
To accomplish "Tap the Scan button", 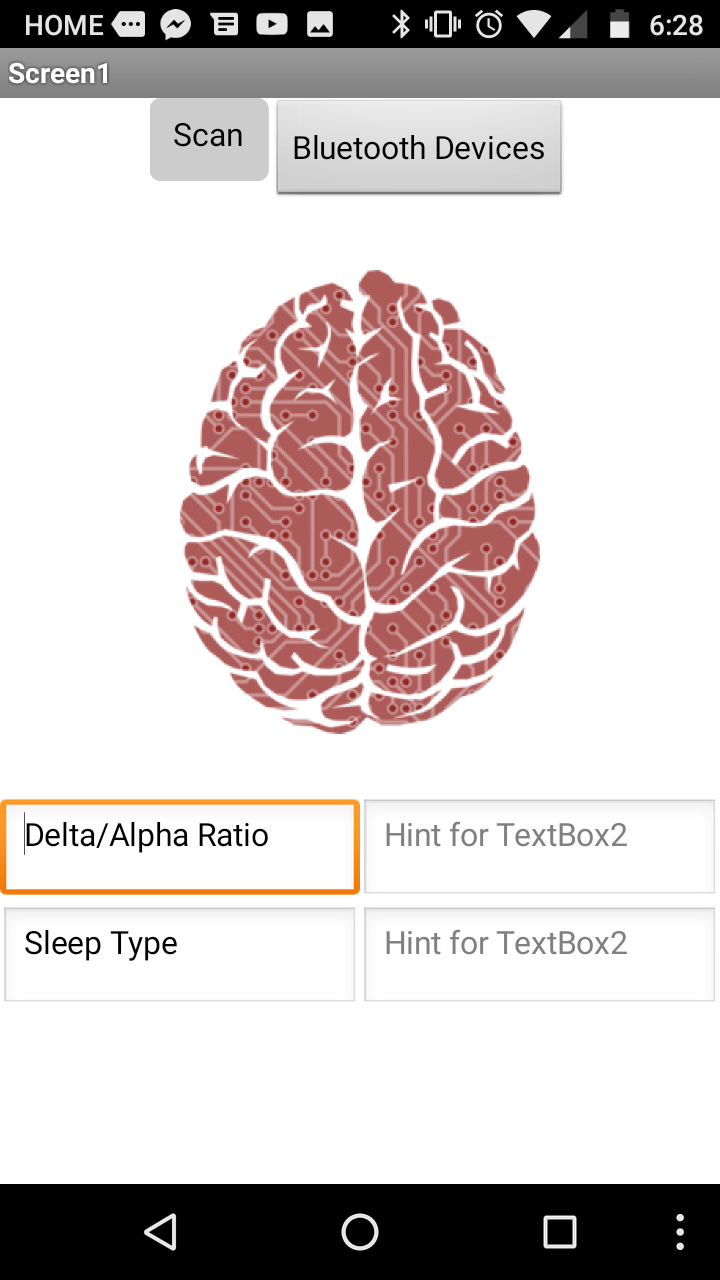I will 209,138.
